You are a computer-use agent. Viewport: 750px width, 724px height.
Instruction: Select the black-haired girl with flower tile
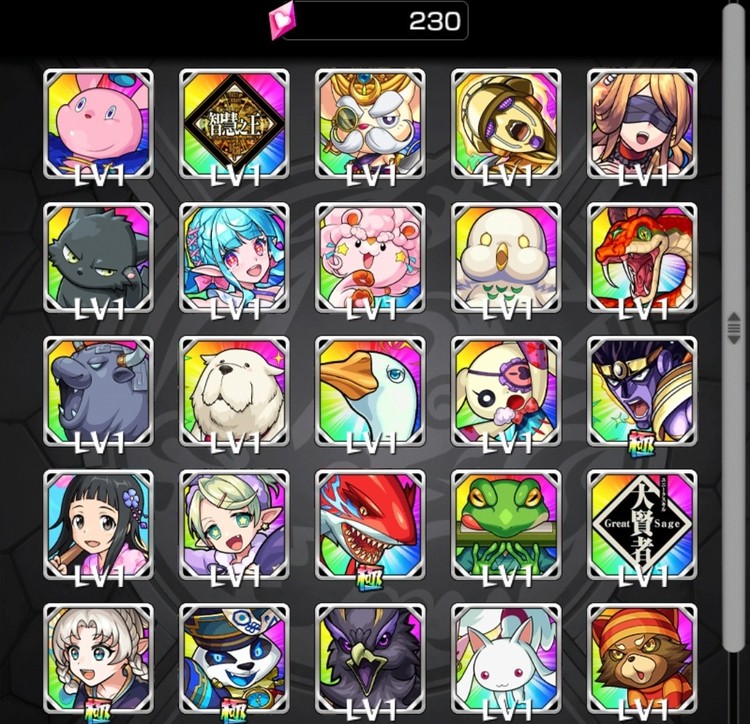(x=99, y=525)
